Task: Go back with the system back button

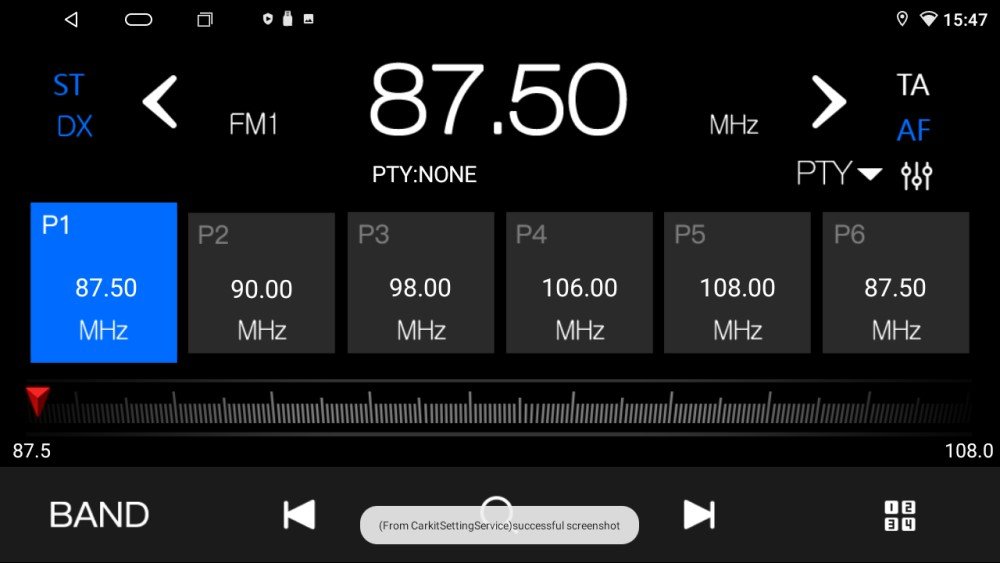Action: [x=71, y=19]
